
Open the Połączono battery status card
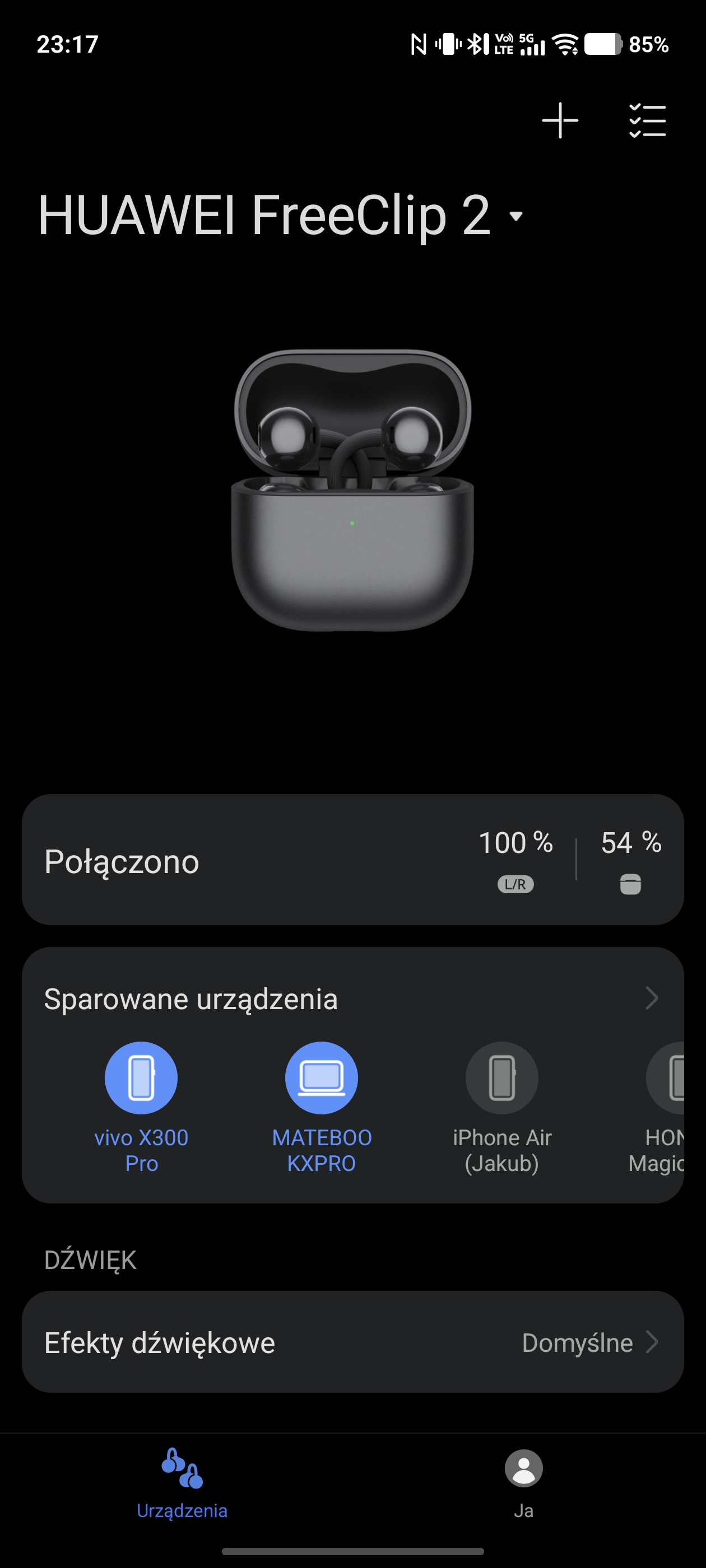(x=352, y=860)
